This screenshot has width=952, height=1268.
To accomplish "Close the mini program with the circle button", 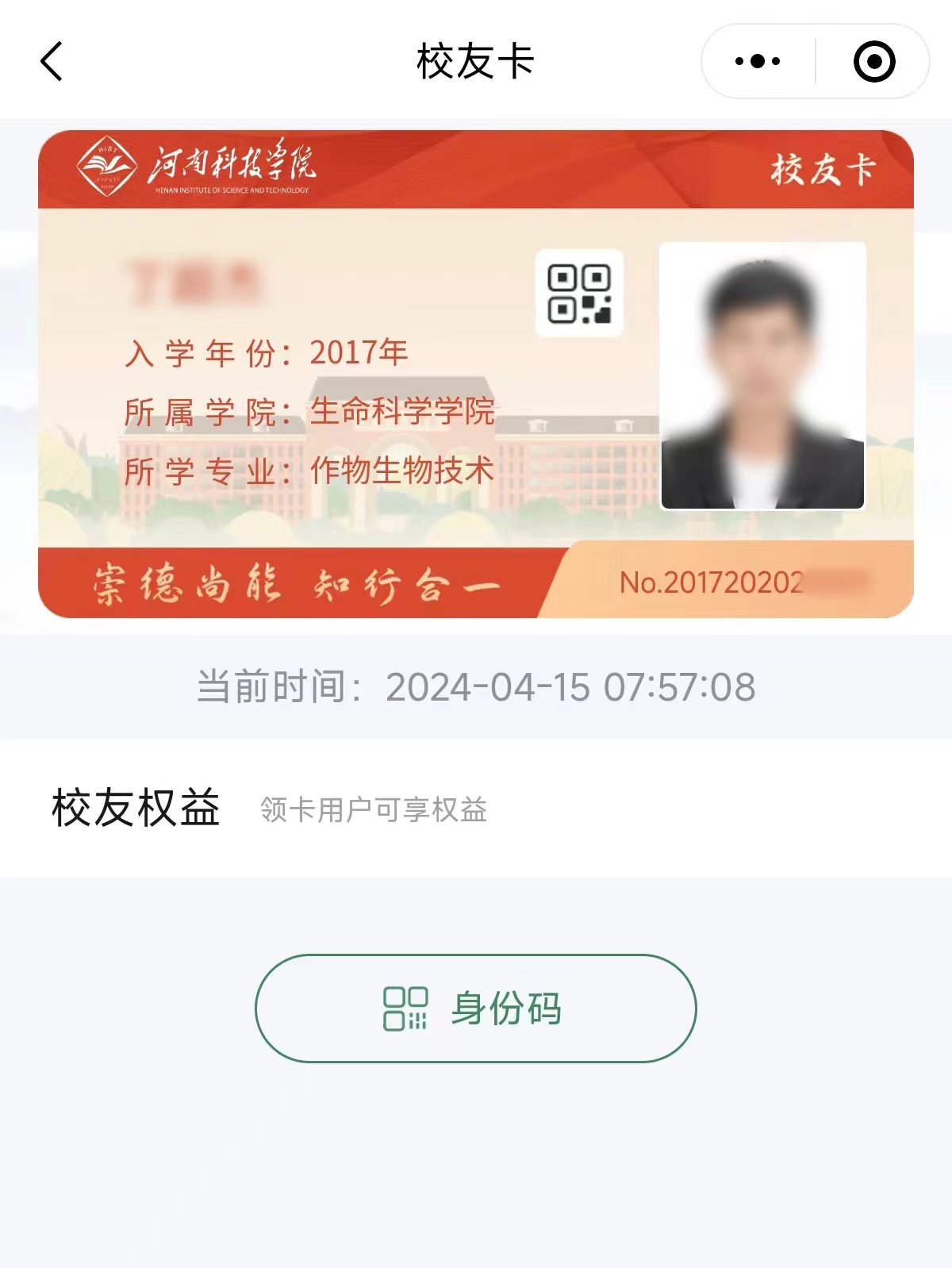I will click(x=874, y=62).
